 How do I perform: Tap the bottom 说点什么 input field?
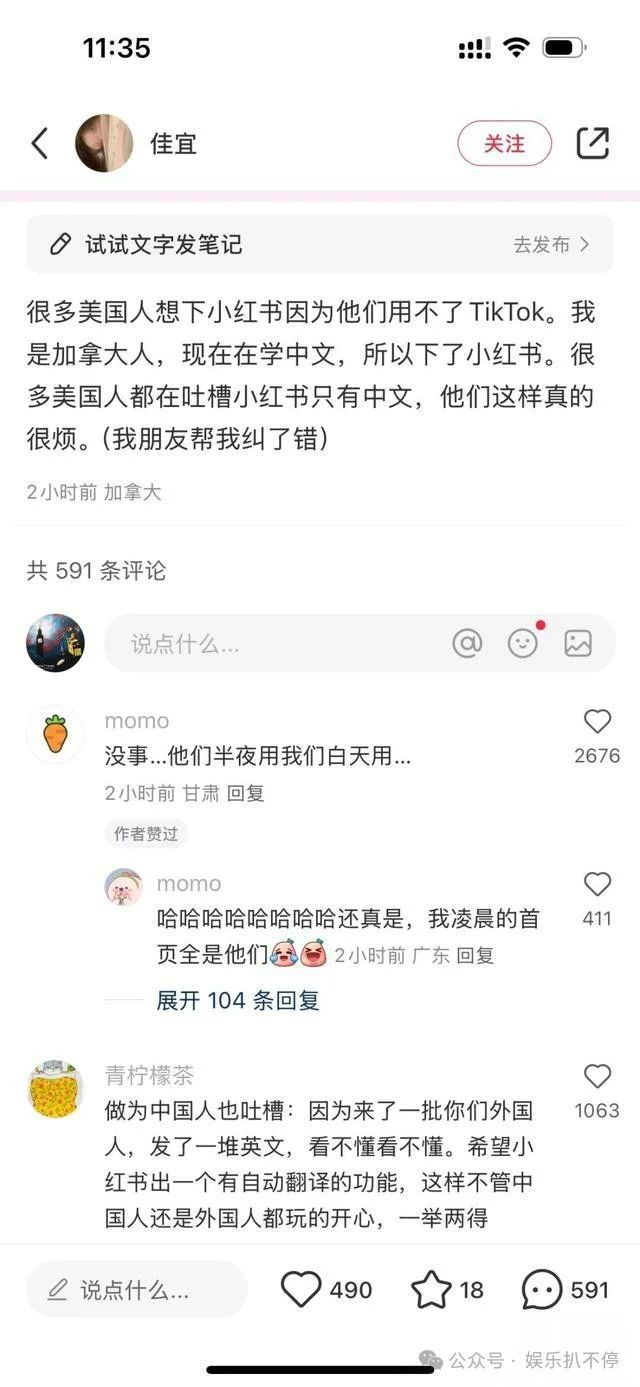(136, 1290)
